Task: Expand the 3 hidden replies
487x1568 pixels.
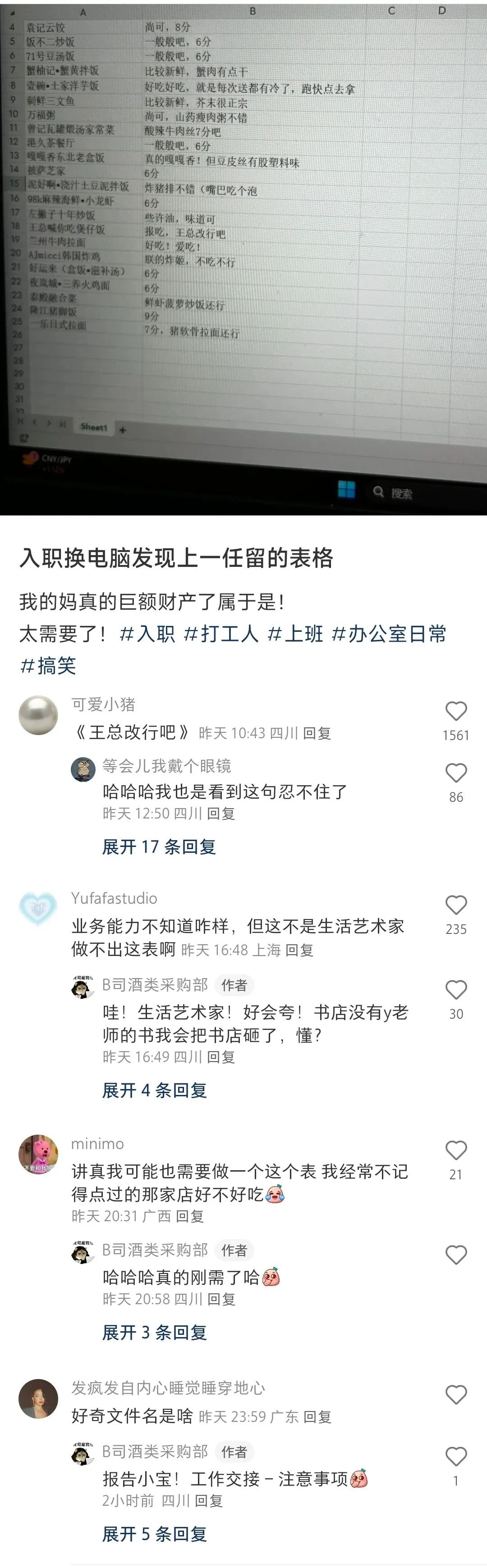Action: pyautogui.click(x=155, y=1333)
